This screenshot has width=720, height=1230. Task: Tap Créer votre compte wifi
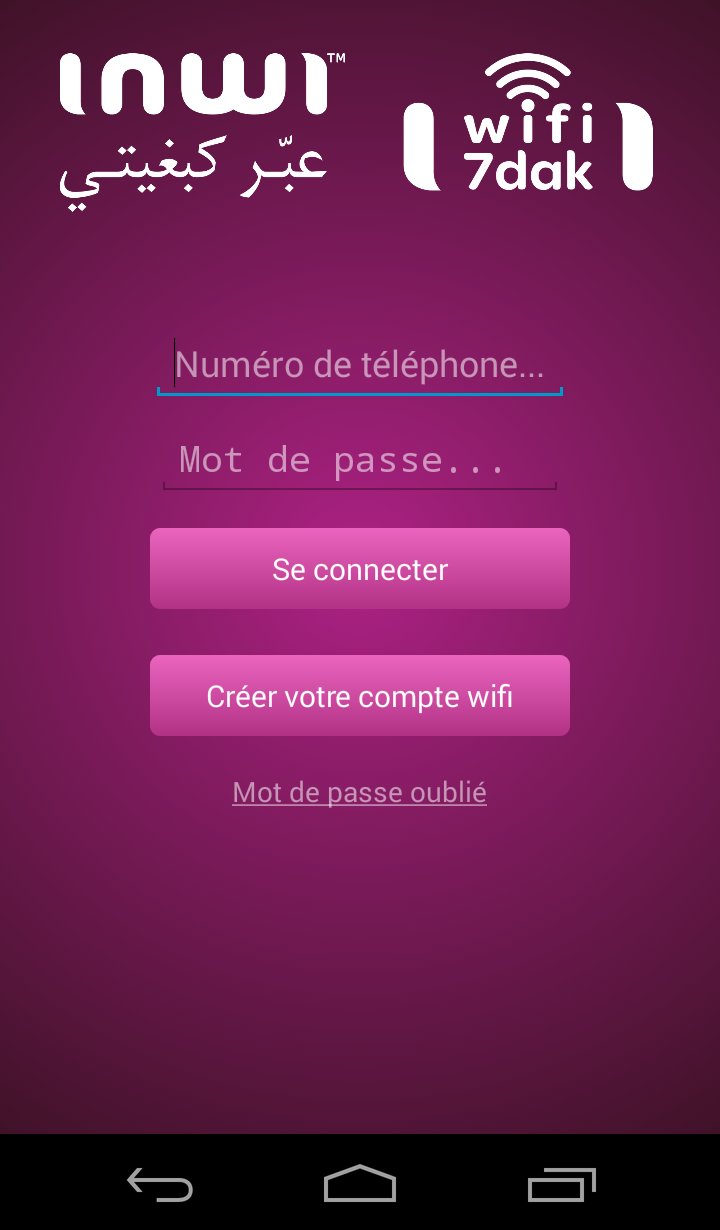click(359, 695)
